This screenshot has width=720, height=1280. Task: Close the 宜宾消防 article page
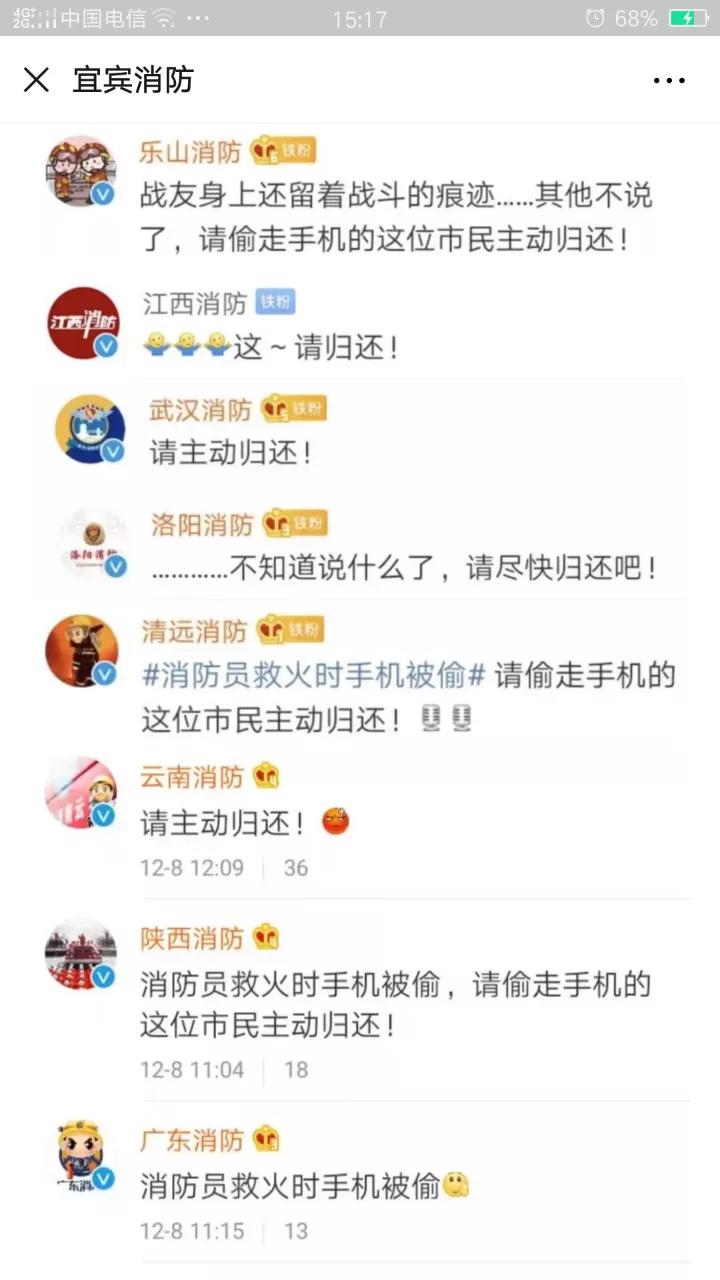[36, 80]
